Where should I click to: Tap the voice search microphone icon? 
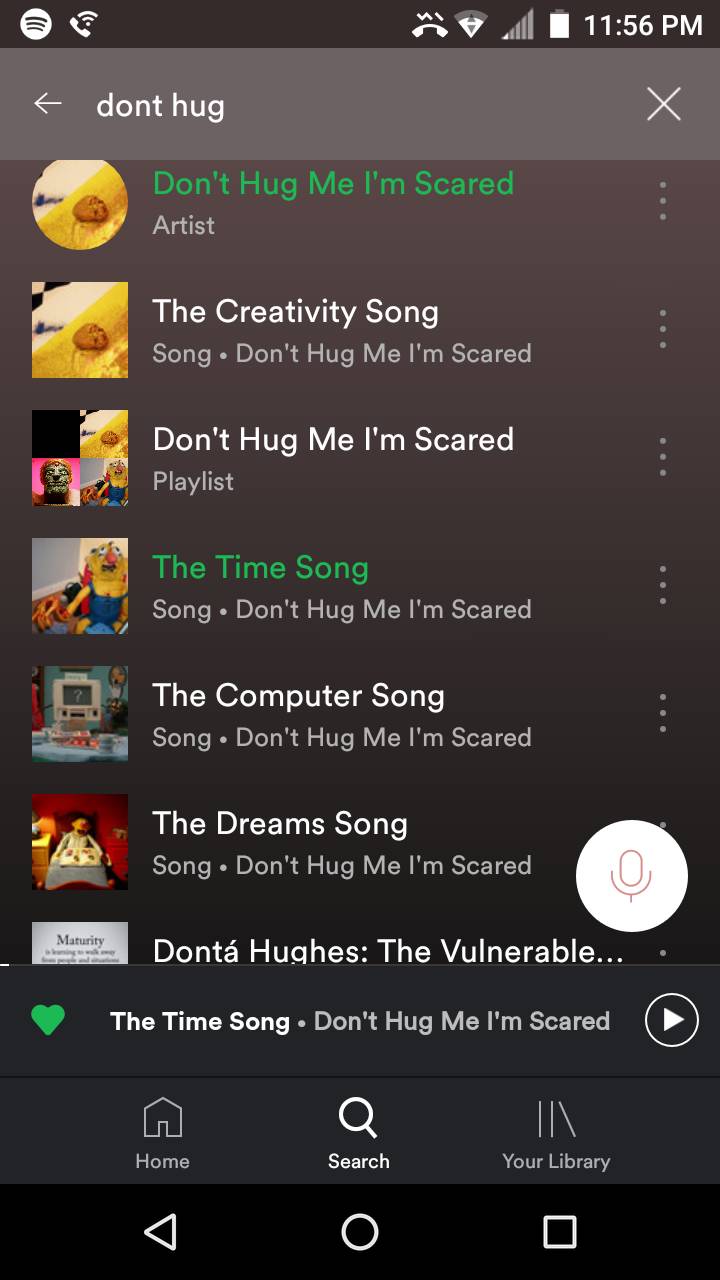[x=631, y=875]
